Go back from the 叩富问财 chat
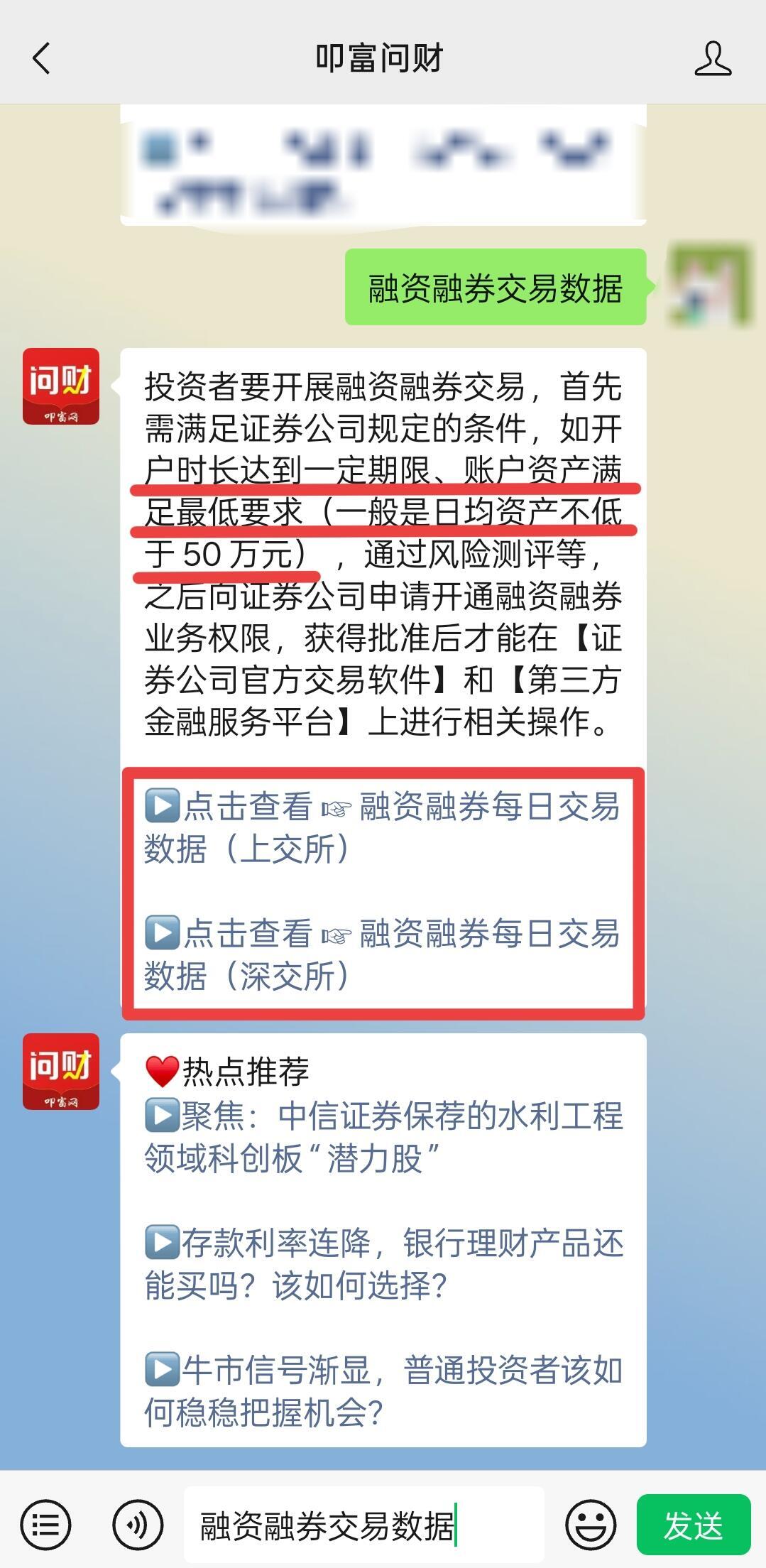 41,58
